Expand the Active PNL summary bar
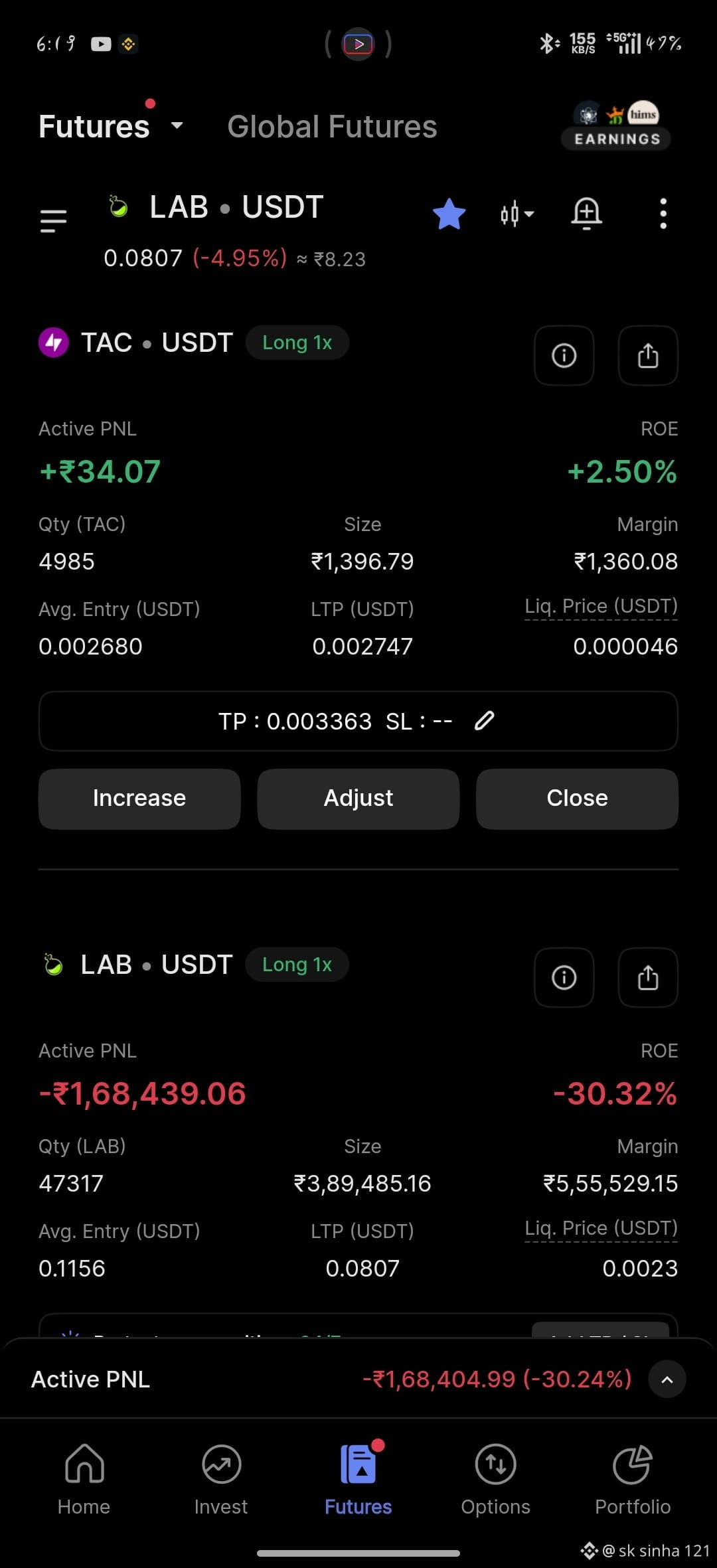This screenshot has width=717, height=1568. tap(667, 1379)
